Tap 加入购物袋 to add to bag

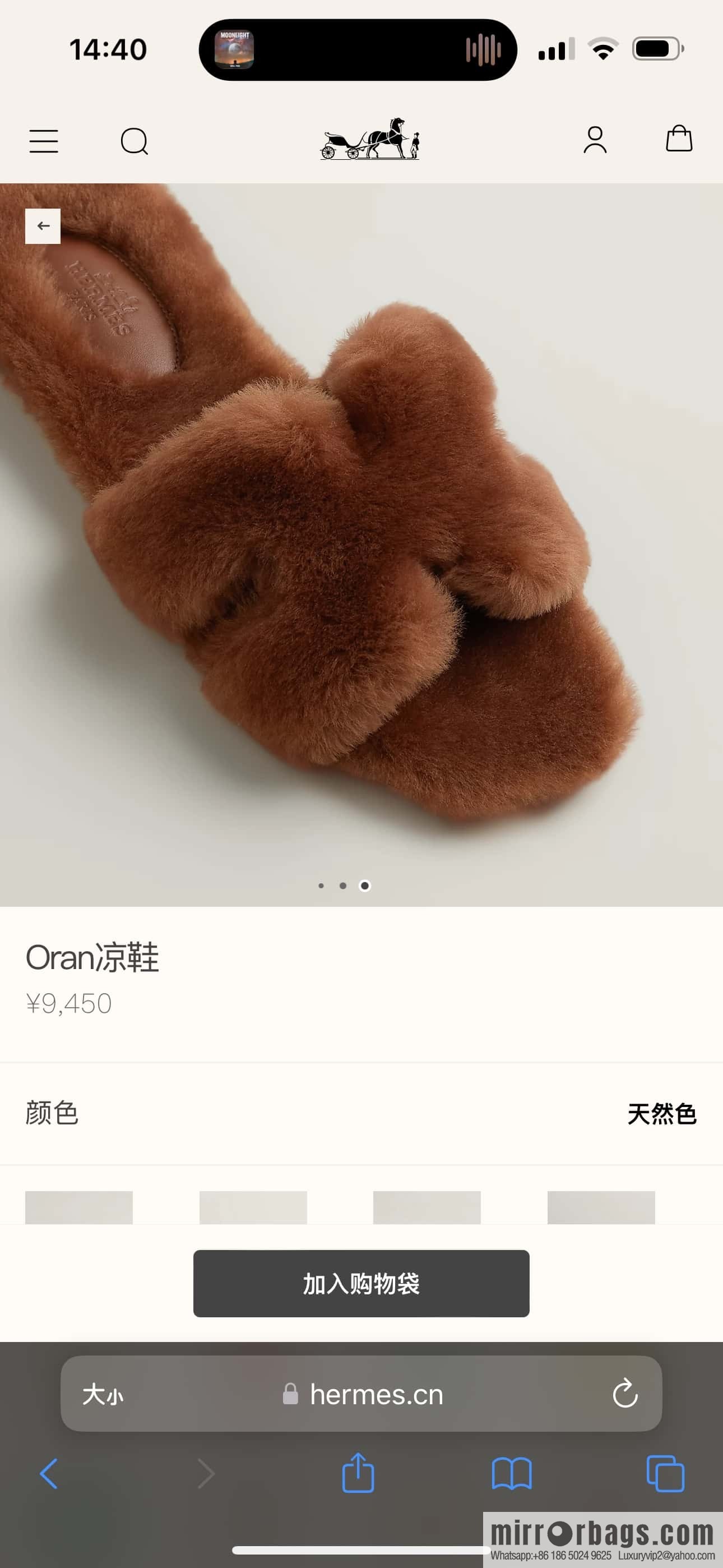click(x=361, y=1284)
